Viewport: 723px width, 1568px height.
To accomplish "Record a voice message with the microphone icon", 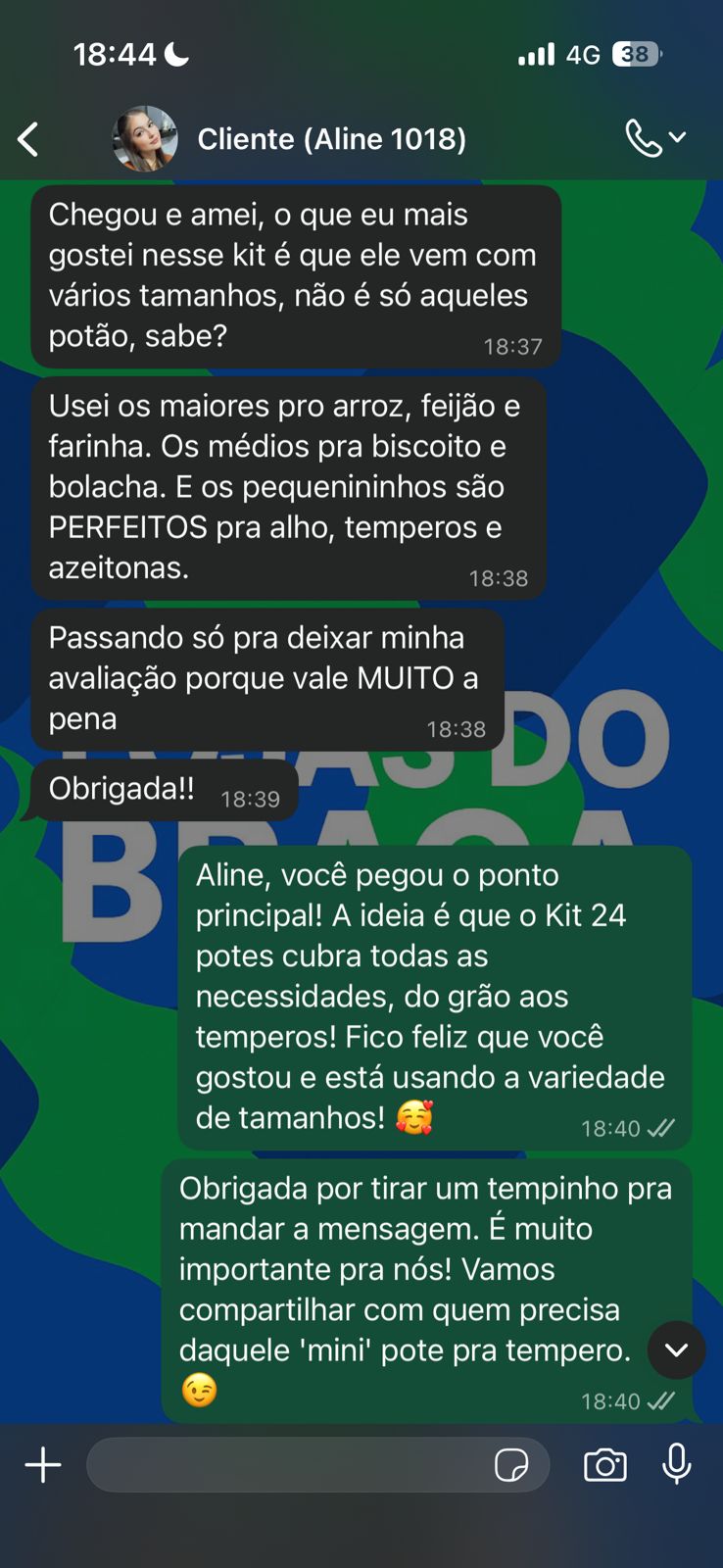I will pyautogui.click(x=678, y=1464).
